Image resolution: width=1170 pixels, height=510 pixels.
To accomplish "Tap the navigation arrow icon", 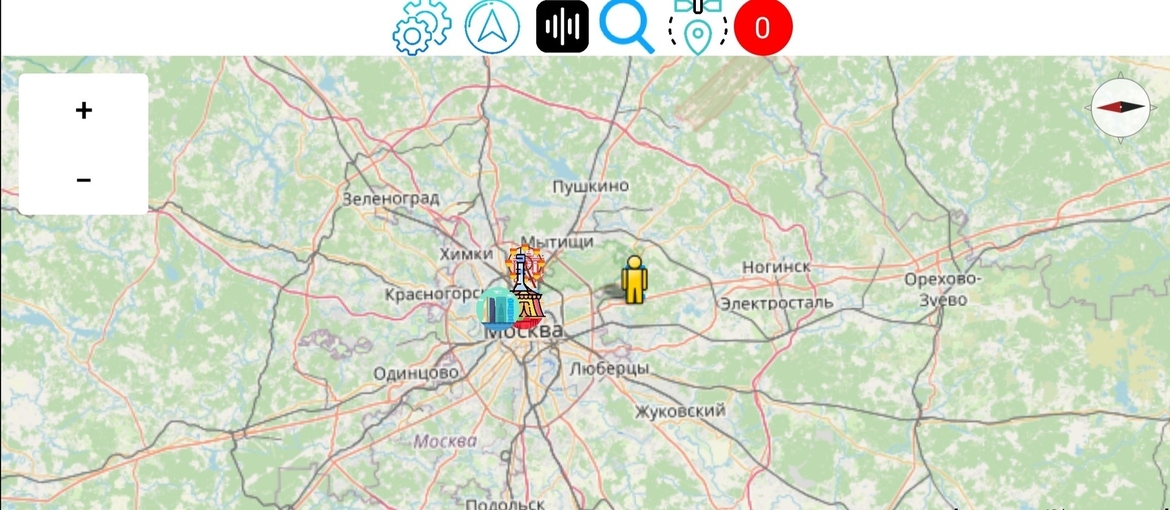I will tap(492, 27).
